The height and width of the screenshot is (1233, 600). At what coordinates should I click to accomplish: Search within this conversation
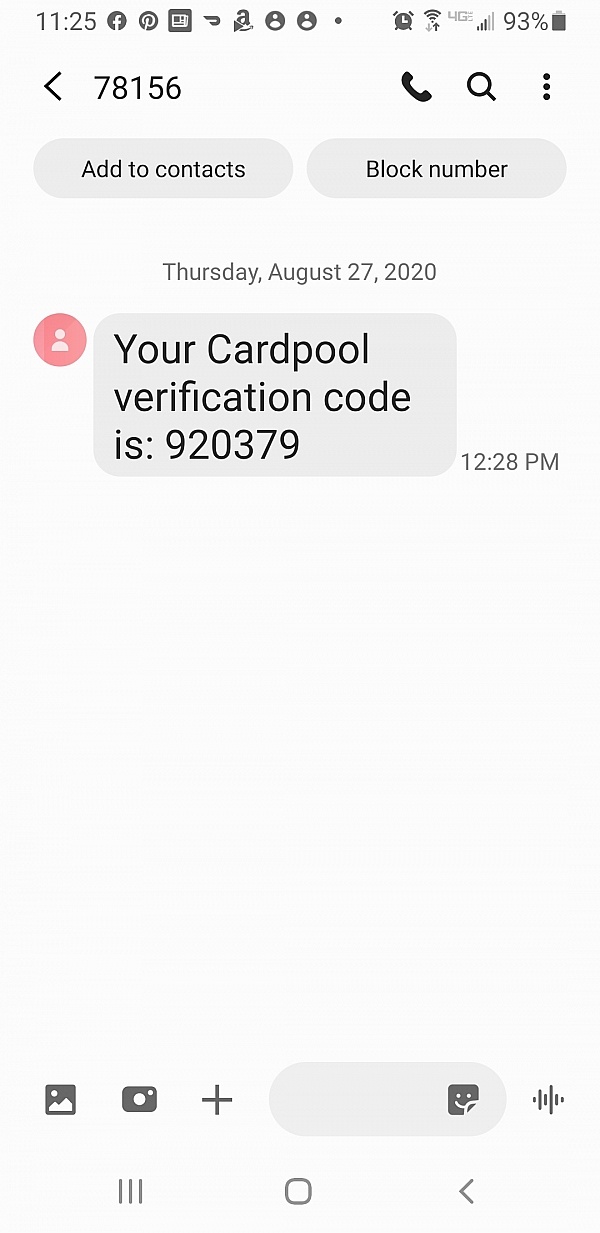(x=481, y=88)
